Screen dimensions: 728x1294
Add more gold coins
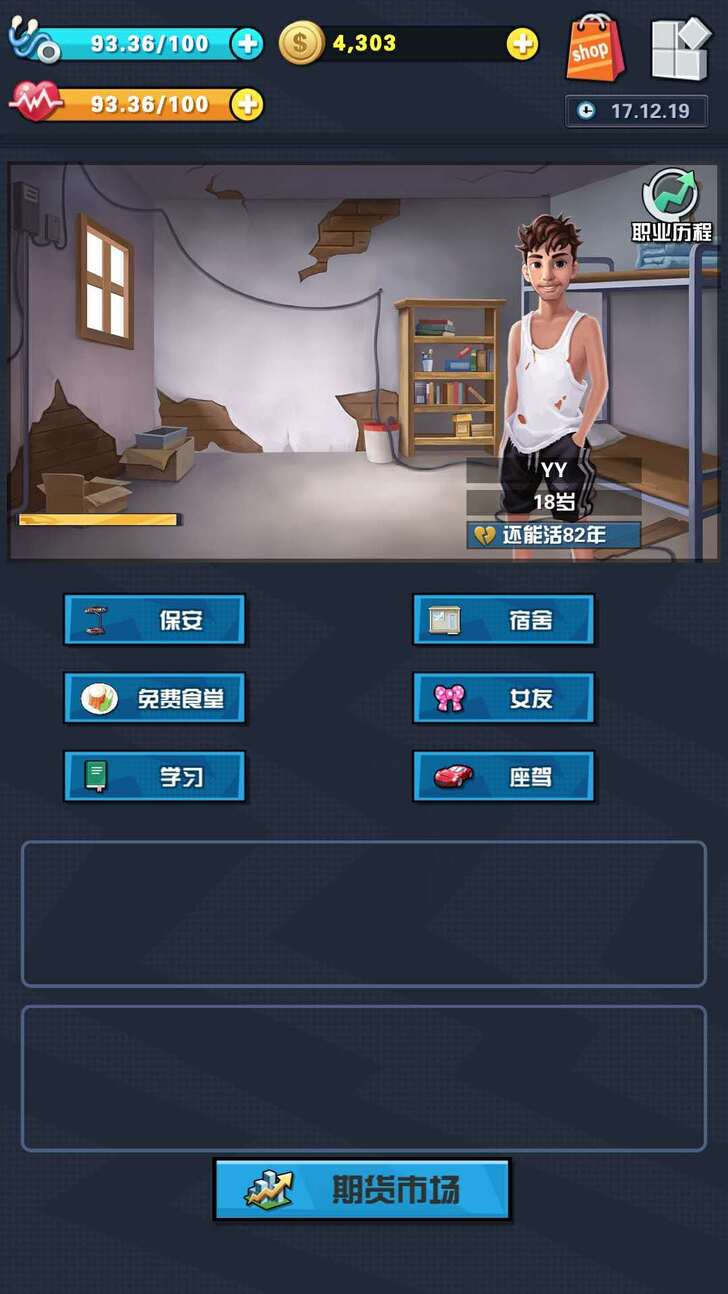coord(522,43)
